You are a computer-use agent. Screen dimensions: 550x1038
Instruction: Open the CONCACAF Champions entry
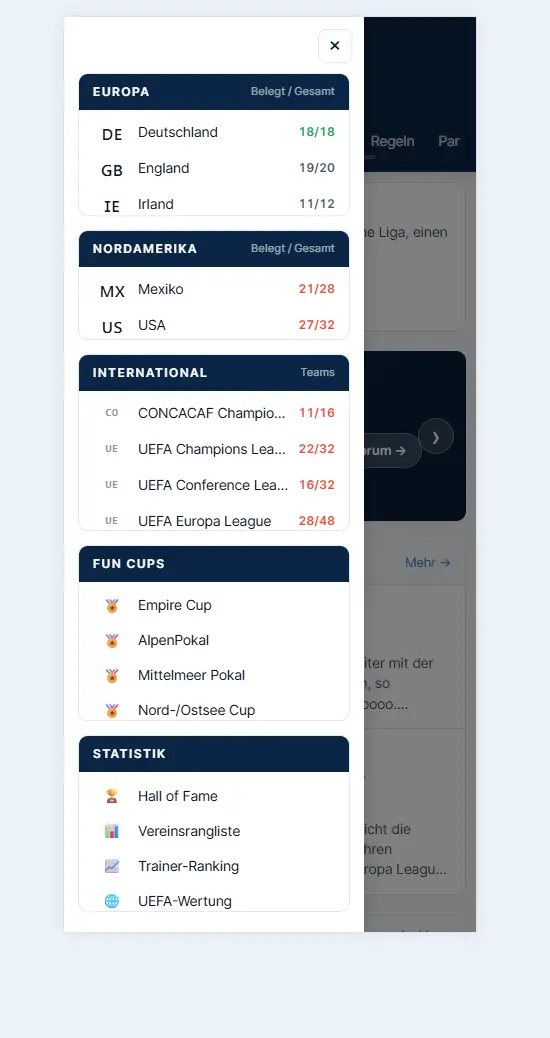214,413
